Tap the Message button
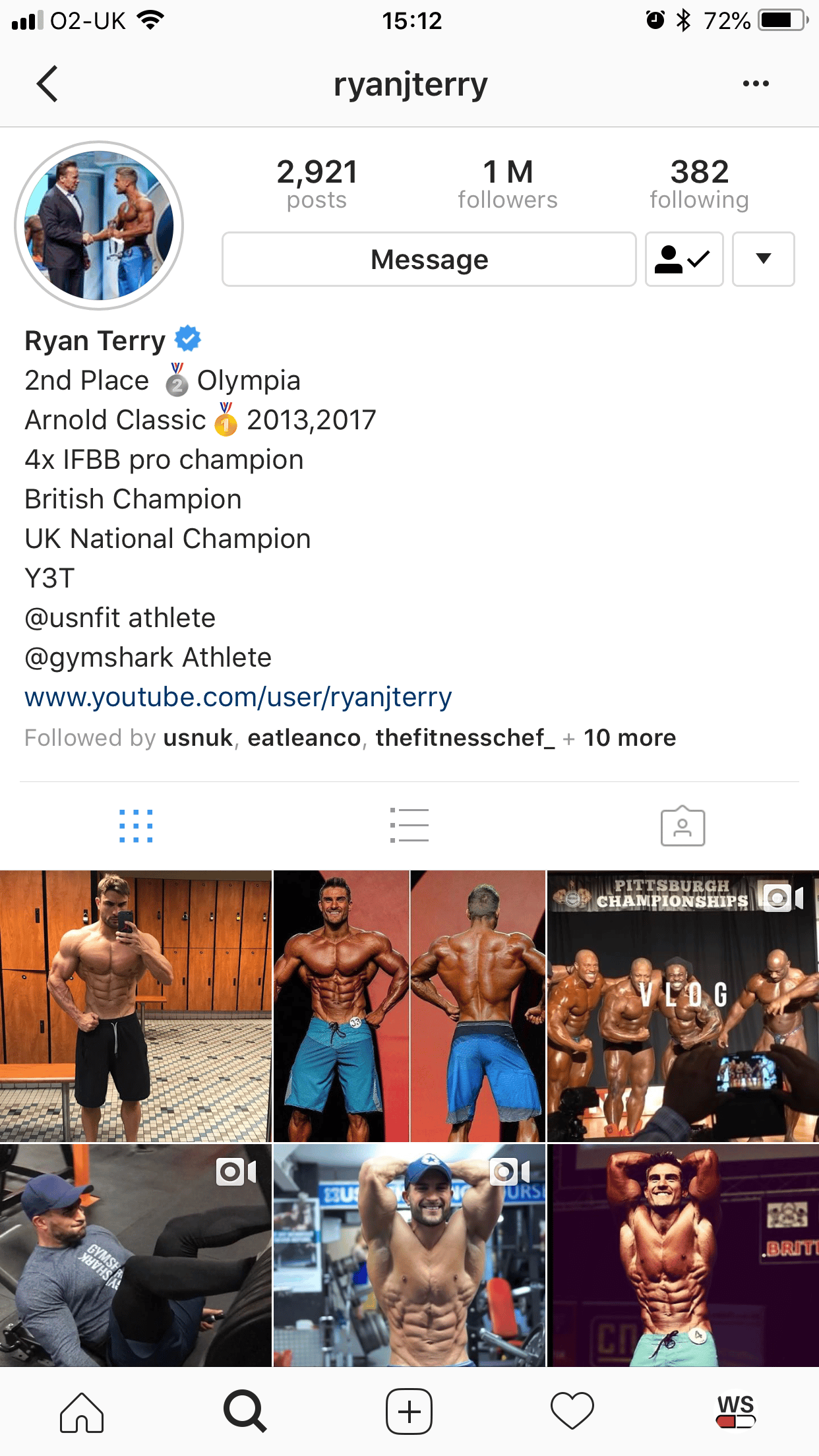Image resolution: width=819 pixels, height=1456 pixels. pos(429,259)
